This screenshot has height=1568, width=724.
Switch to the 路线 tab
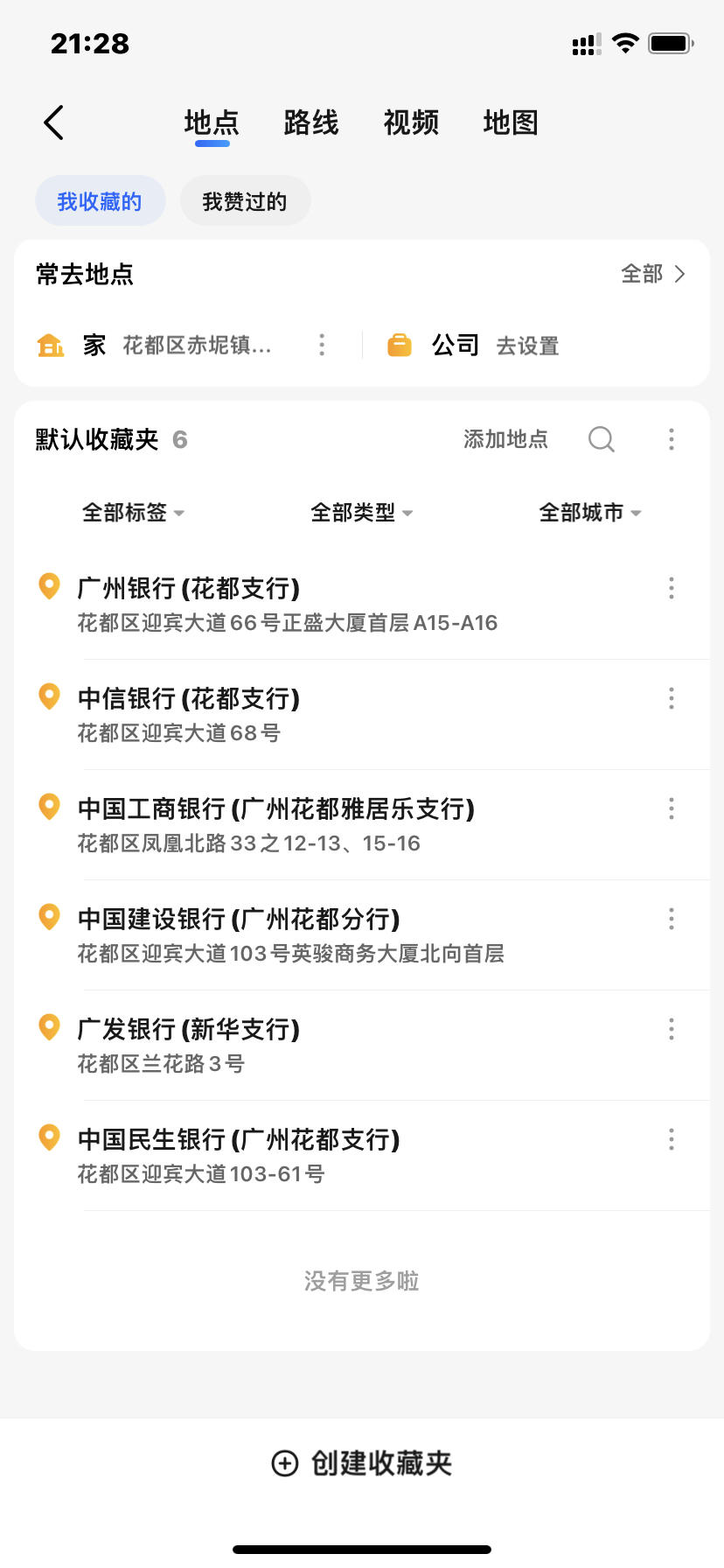pos(310,122)
